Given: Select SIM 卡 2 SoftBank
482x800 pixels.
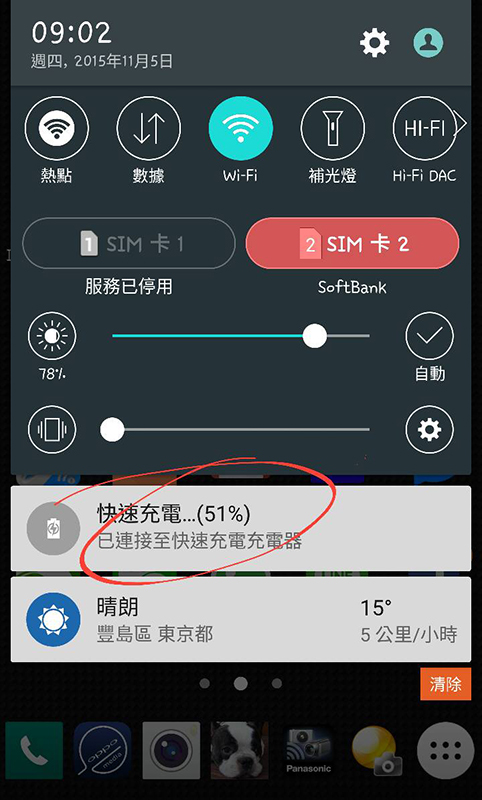Looking at the screenshot, I should click(x=352, y=243).
